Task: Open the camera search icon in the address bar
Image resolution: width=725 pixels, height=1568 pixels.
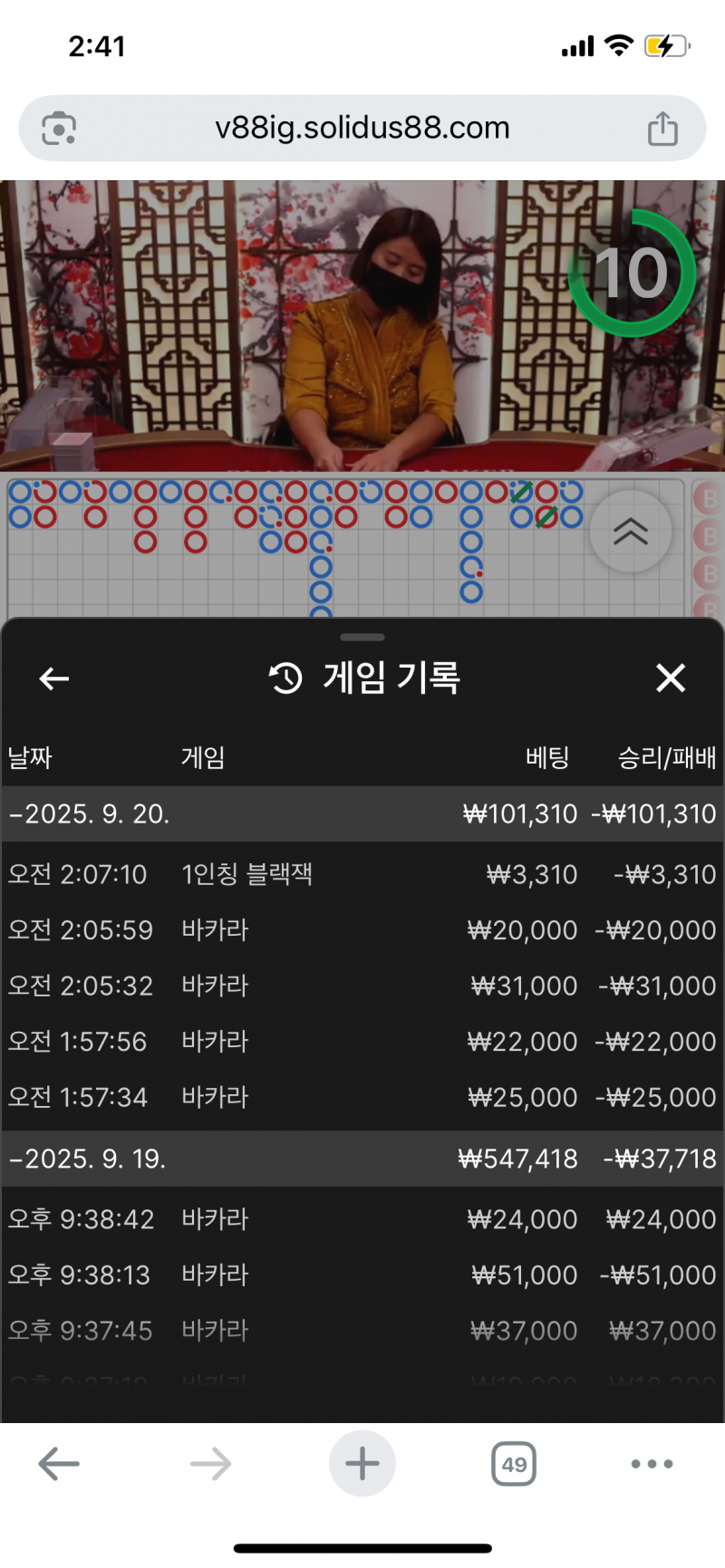Action: 59,128
